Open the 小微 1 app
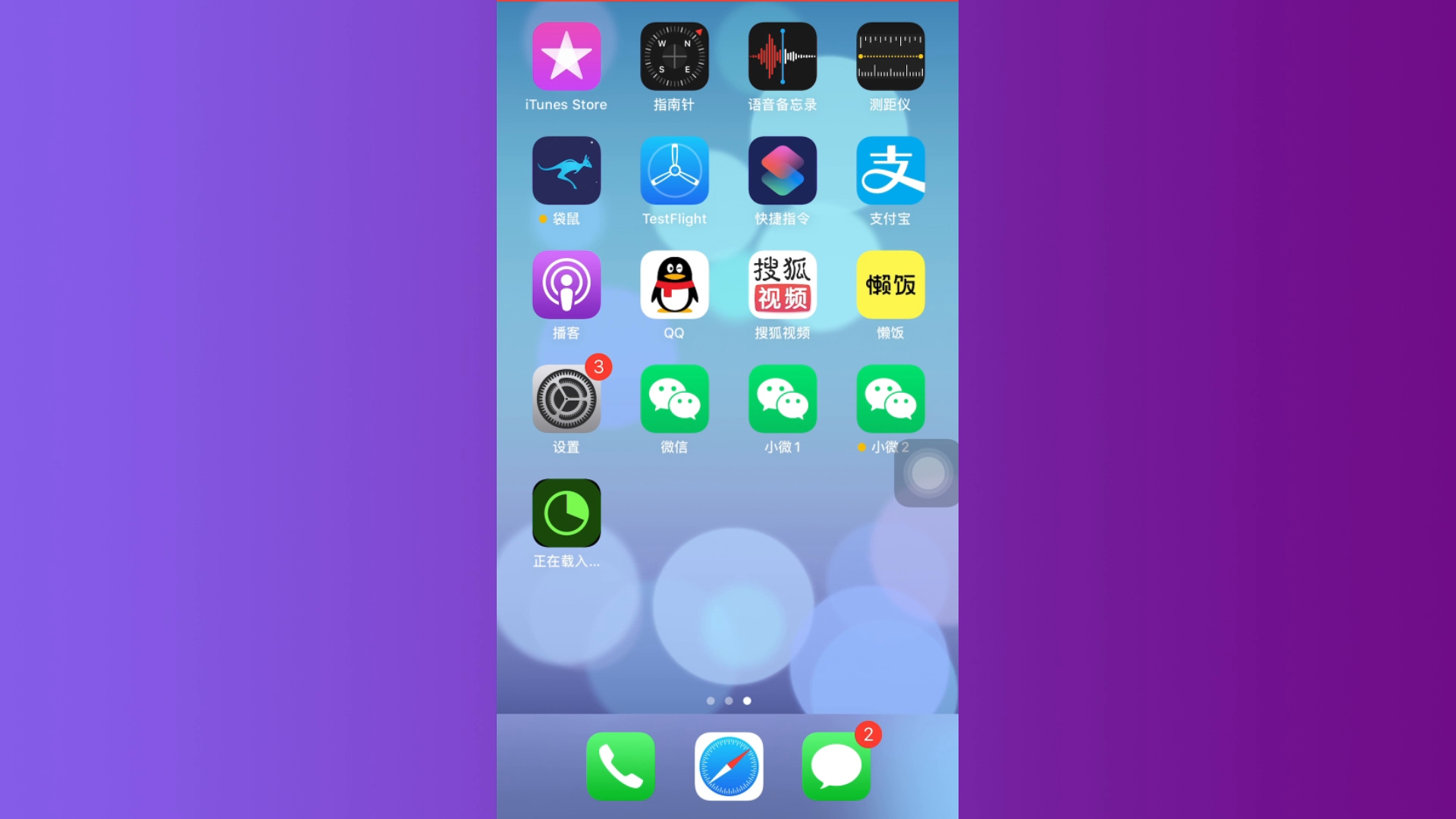The height and width of the screenshot is (819, 1456). click(x=783, y=399)
